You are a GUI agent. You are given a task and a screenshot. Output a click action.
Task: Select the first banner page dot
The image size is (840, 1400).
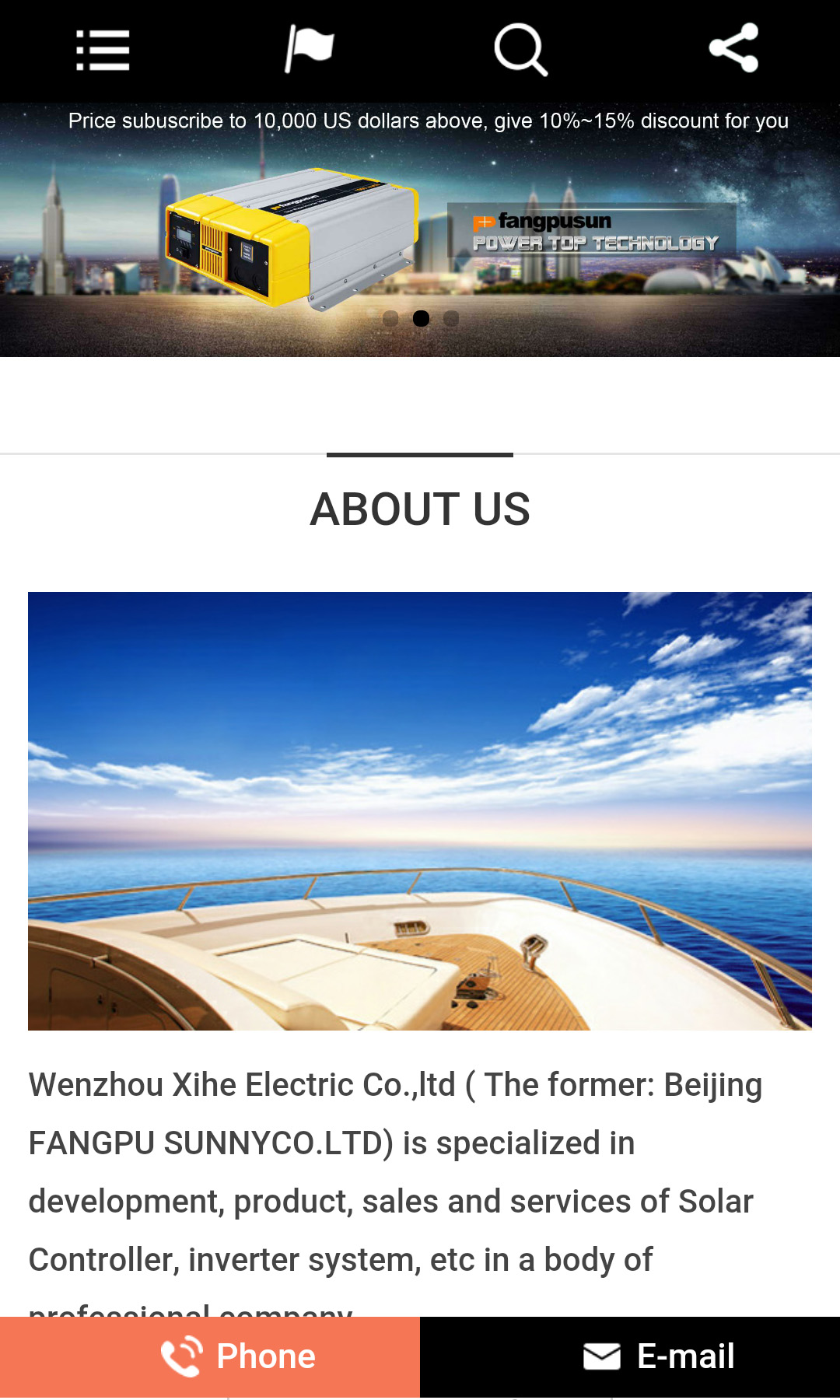(390, 318)
